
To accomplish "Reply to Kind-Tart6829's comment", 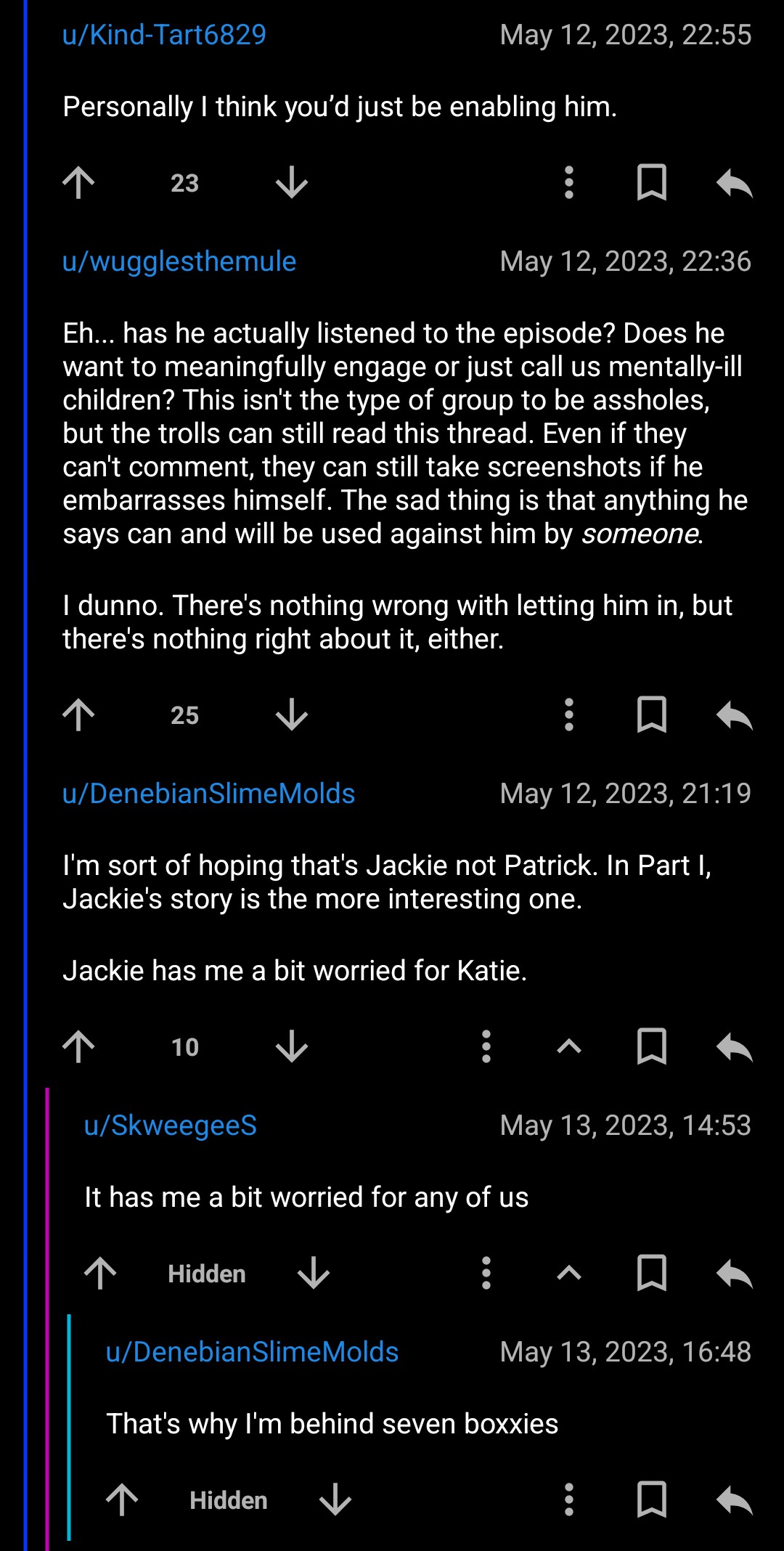I will tap(734, 182).
